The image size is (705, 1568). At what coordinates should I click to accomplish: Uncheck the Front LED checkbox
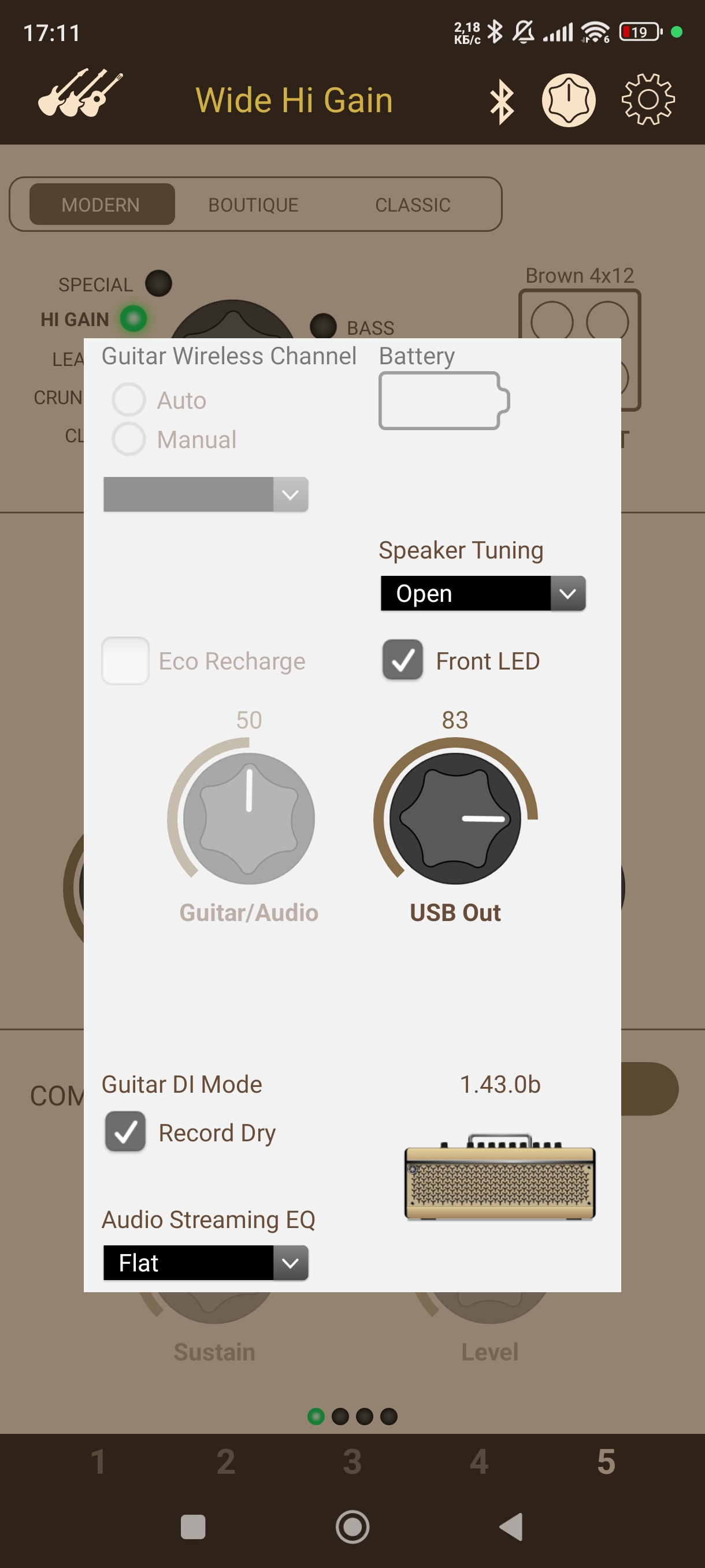[403, 660]
